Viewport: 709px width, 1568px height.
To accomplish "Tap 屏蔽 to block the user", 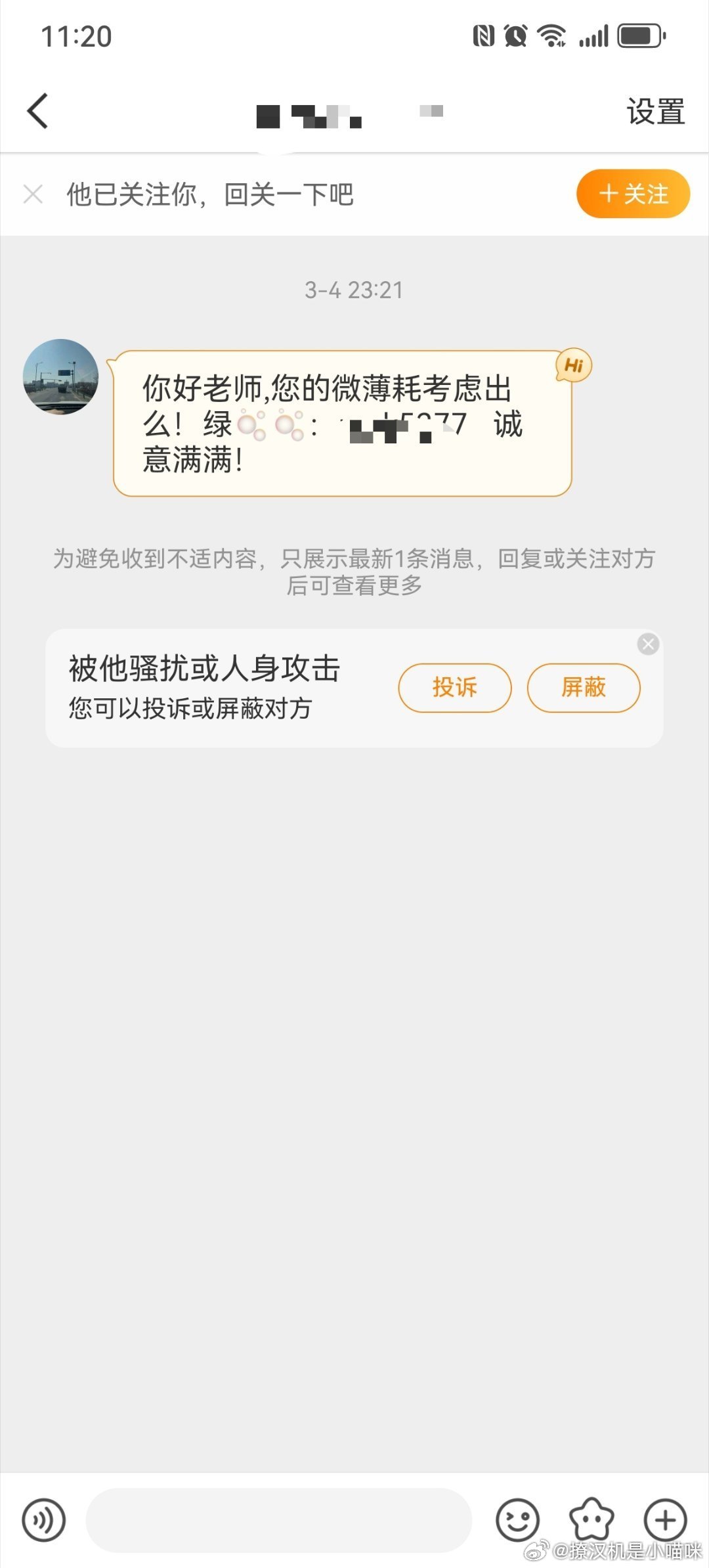I will point(582,687).
